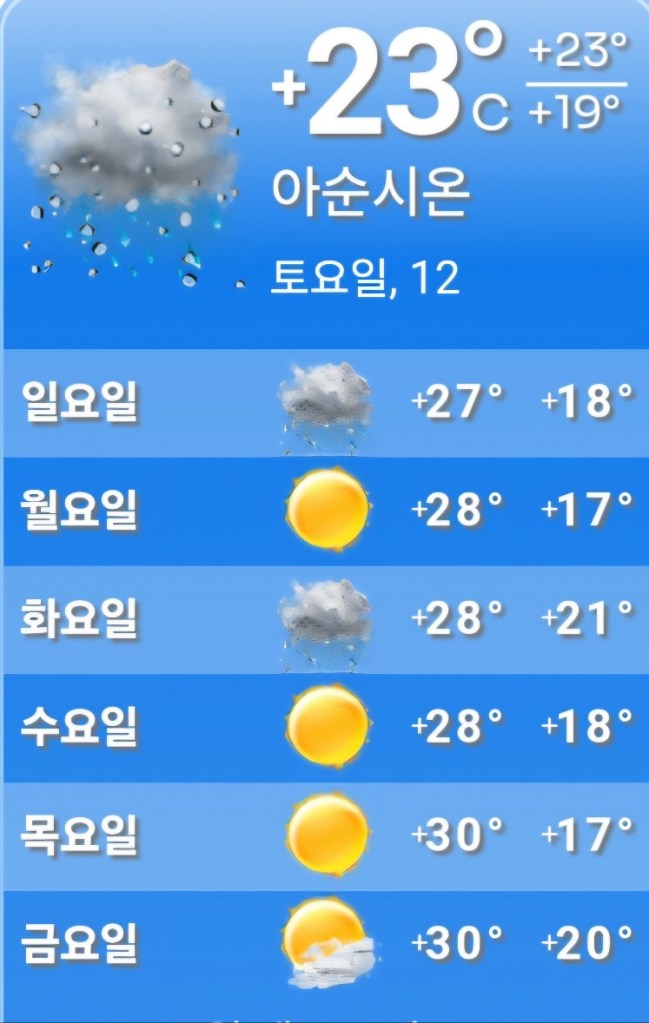Screen dimensions: 649x1023
Task: Select the 화요일 forecast row
Action: (x=324, y=620)
